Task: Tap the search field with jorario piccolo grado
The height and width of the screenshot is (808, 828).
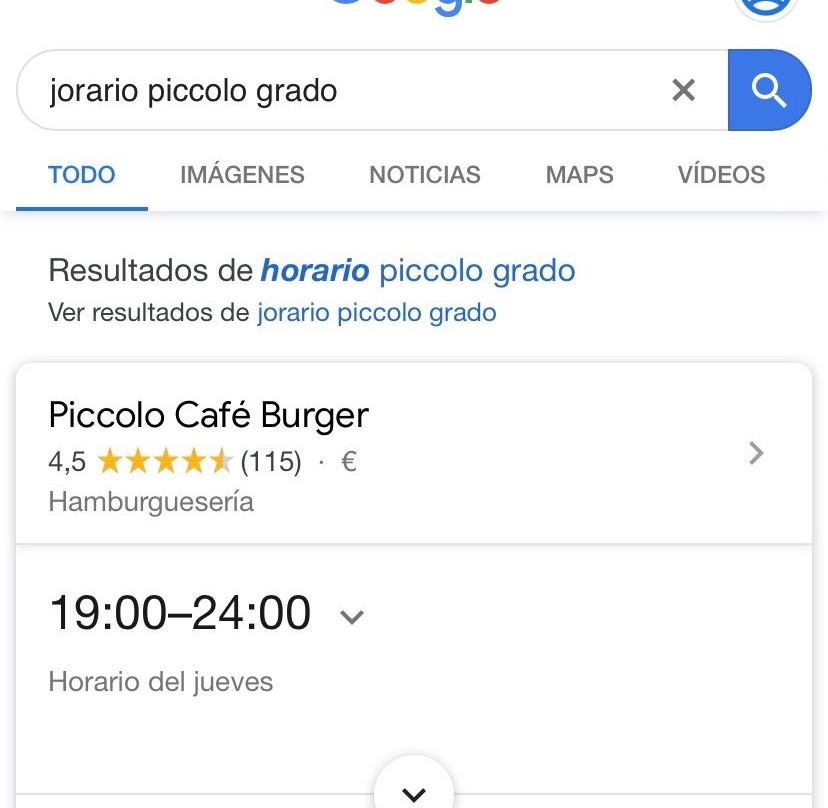Action: click(x=340, y=91)
